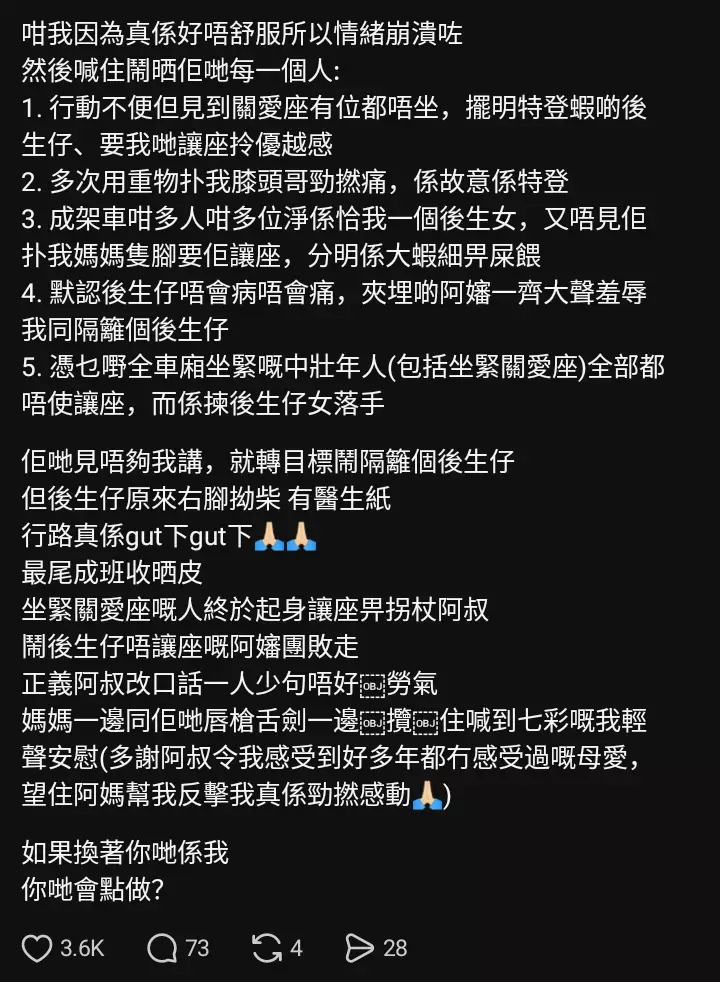This screenshot has height=982, width=720.
Task: Open the comments with 73 replies
Action: click(162, 948)
